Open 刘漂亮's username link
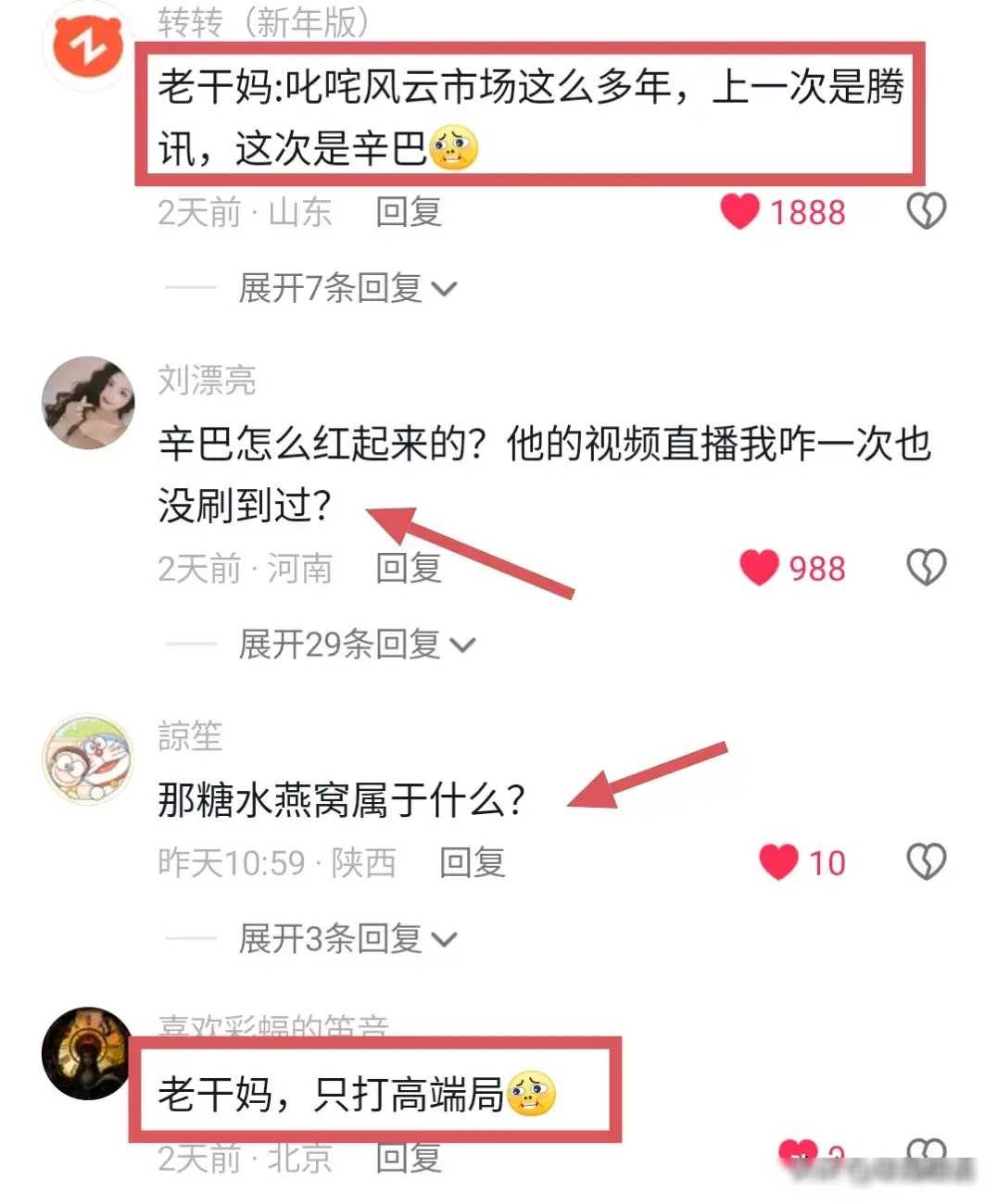The height and width of the screenshot is (1204, 997). tap(207, 380)
